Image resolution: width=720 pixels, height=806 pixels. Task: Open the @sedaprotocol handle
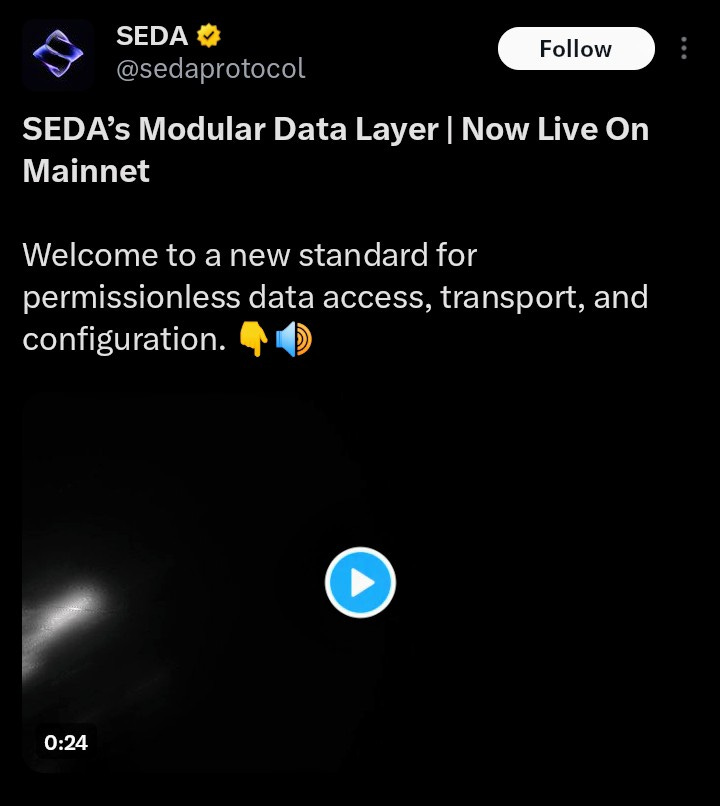pos(211,69)
